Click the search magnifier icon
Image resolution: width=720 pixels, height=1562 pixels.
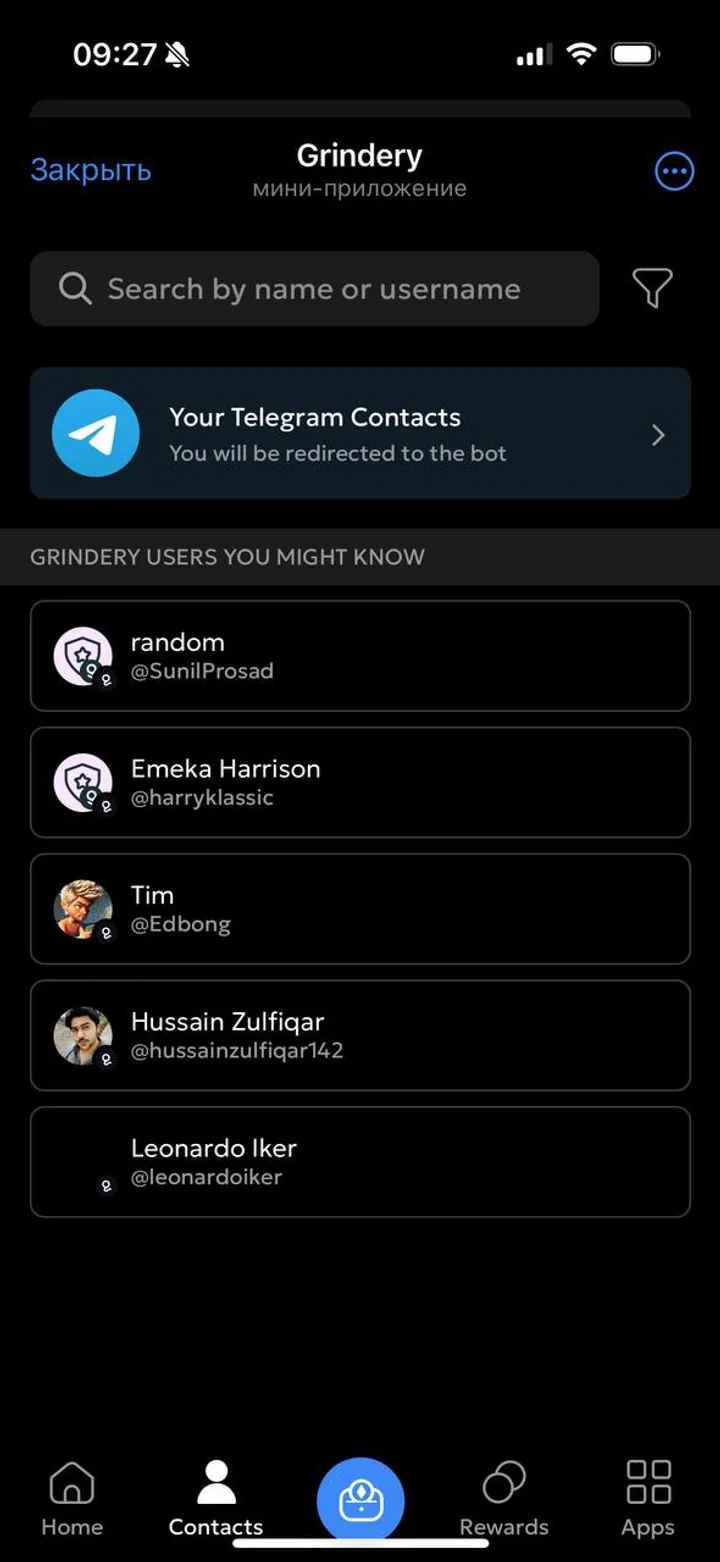click(x=75, y=289)
